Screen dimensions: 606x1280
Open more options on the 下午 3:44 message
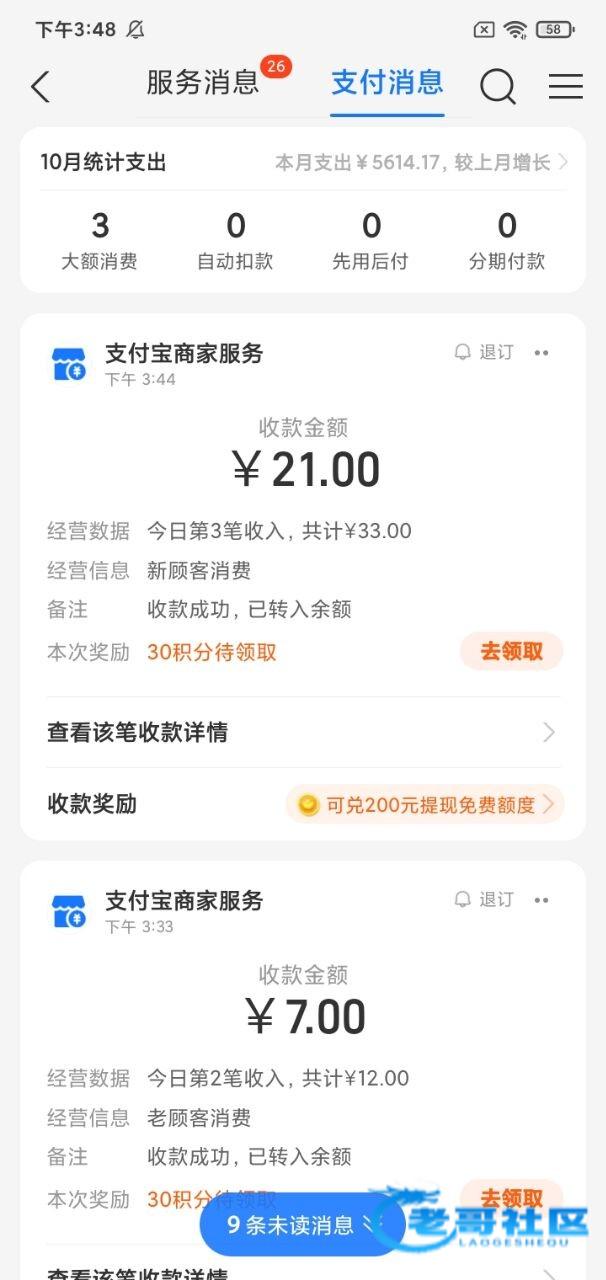pyautogui.click(x=542, y=352)
